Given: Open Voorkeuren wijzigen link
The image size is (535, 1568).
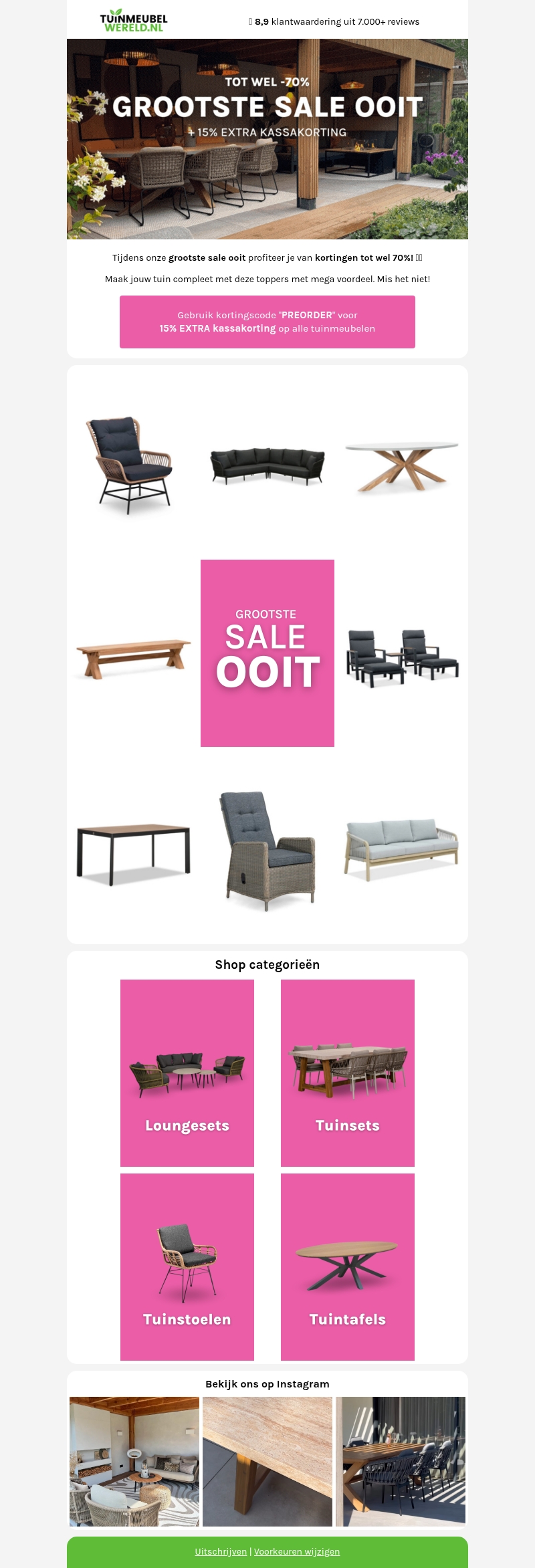Looking at the screenshot, I should (297, 1551).
